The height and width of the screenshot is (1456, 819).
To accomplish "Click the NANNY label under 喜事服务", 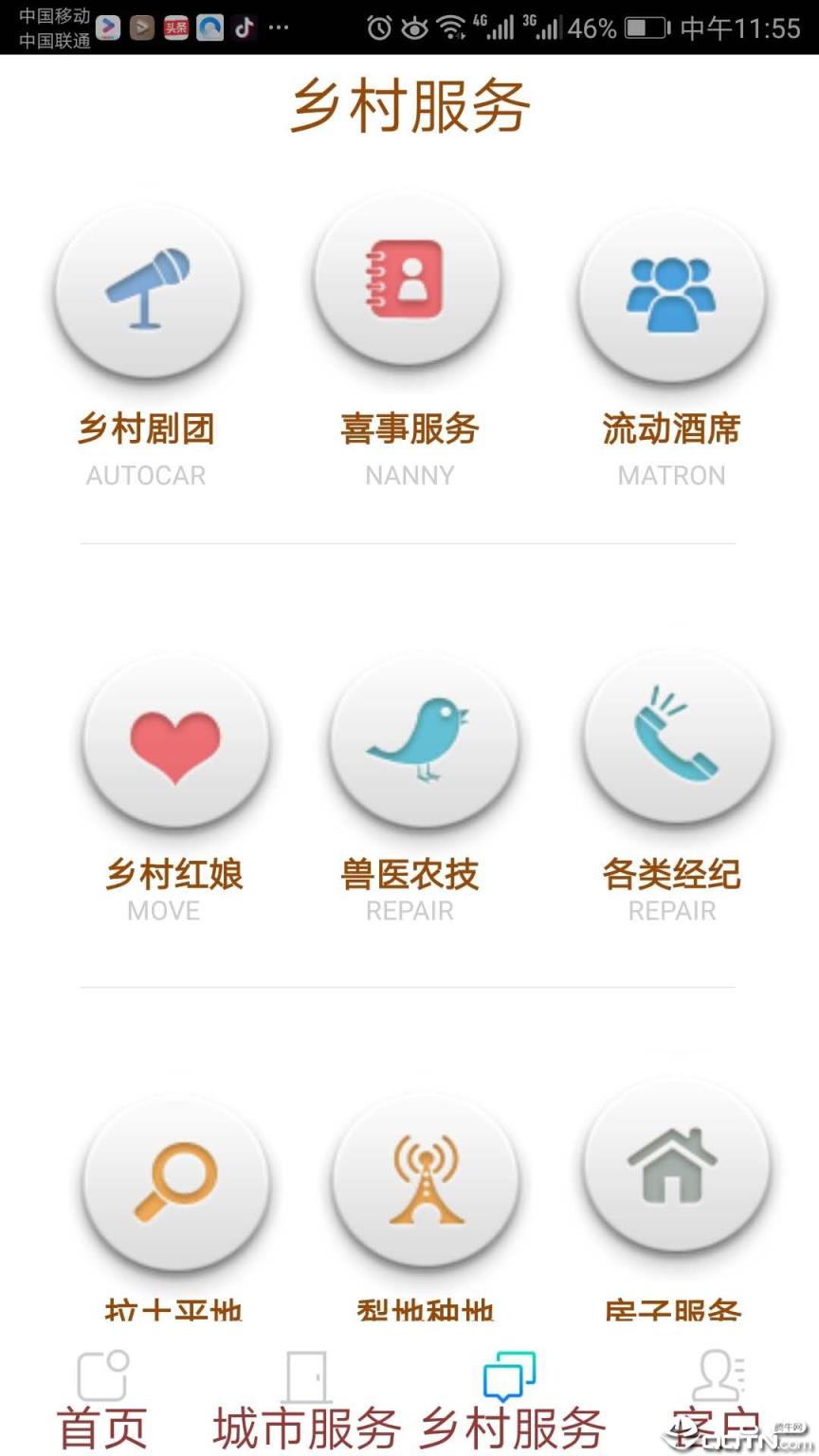I will [409, 475].
